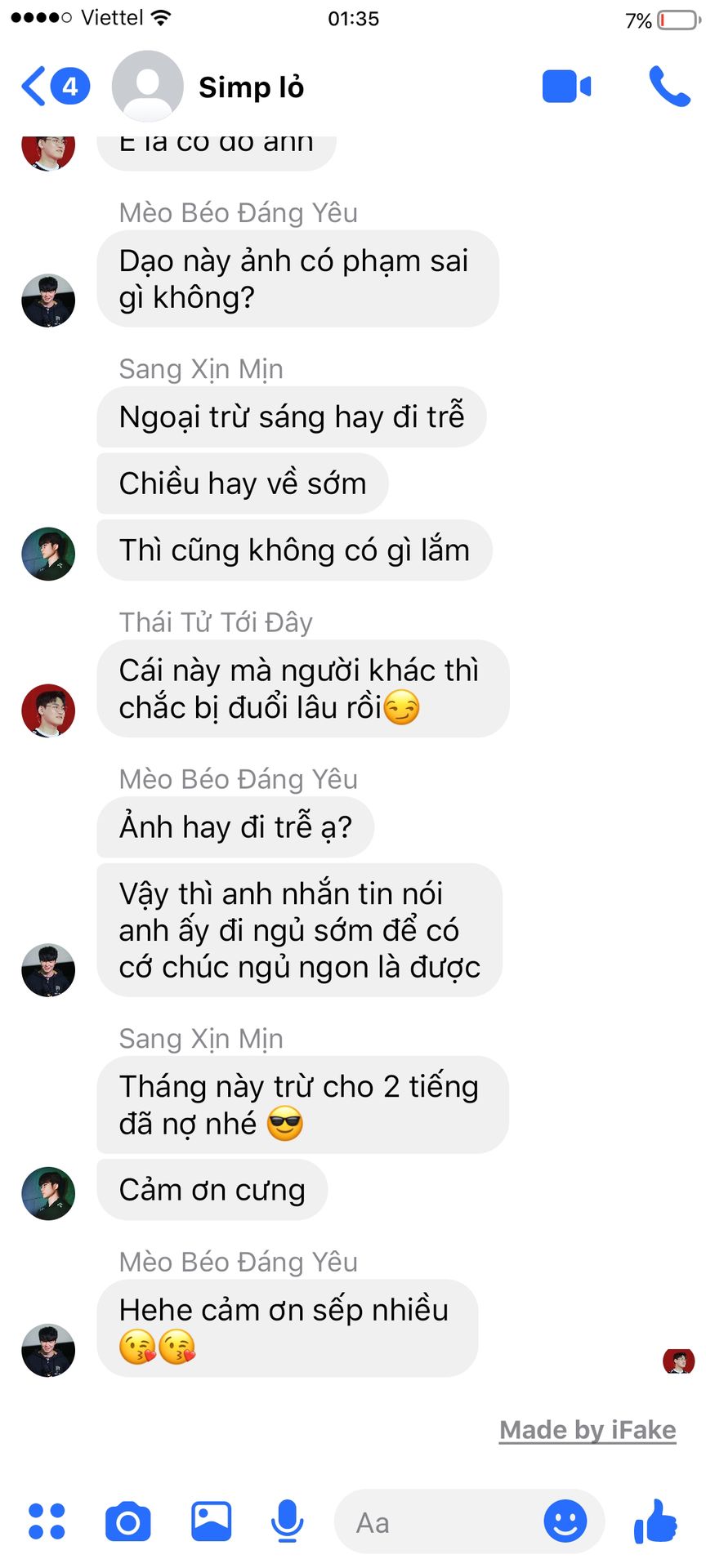Open the four-dot more actions menu
The height and width of the screenshot is (1568, 706).
[x=47, y=1521]
